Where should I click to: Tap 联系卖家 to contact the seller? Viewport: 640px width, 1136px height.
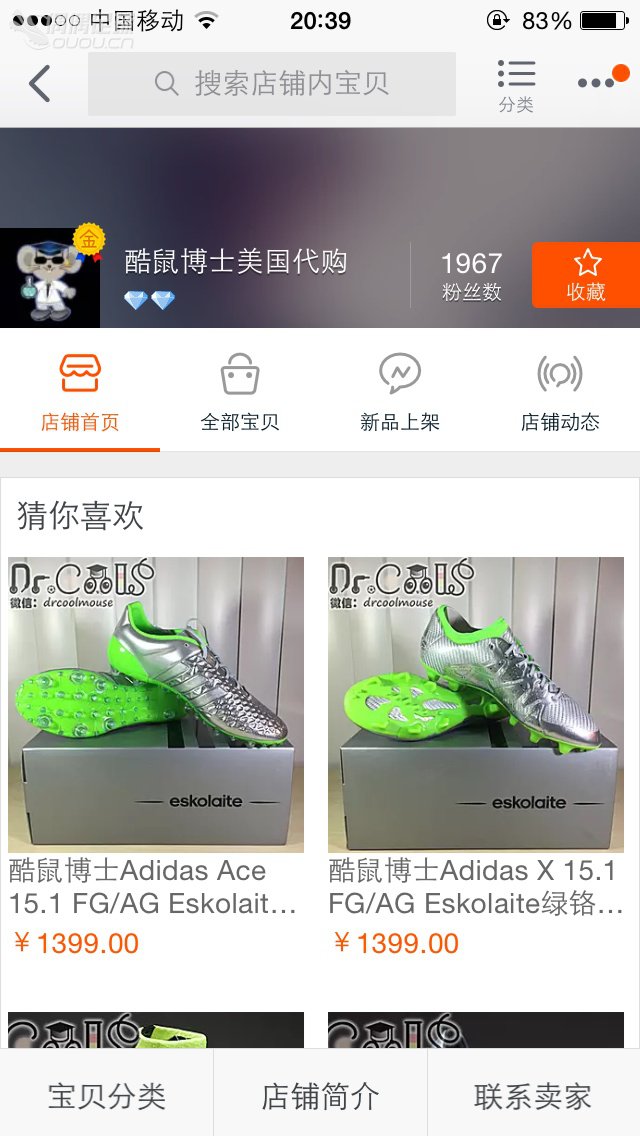click(533, 1096)
